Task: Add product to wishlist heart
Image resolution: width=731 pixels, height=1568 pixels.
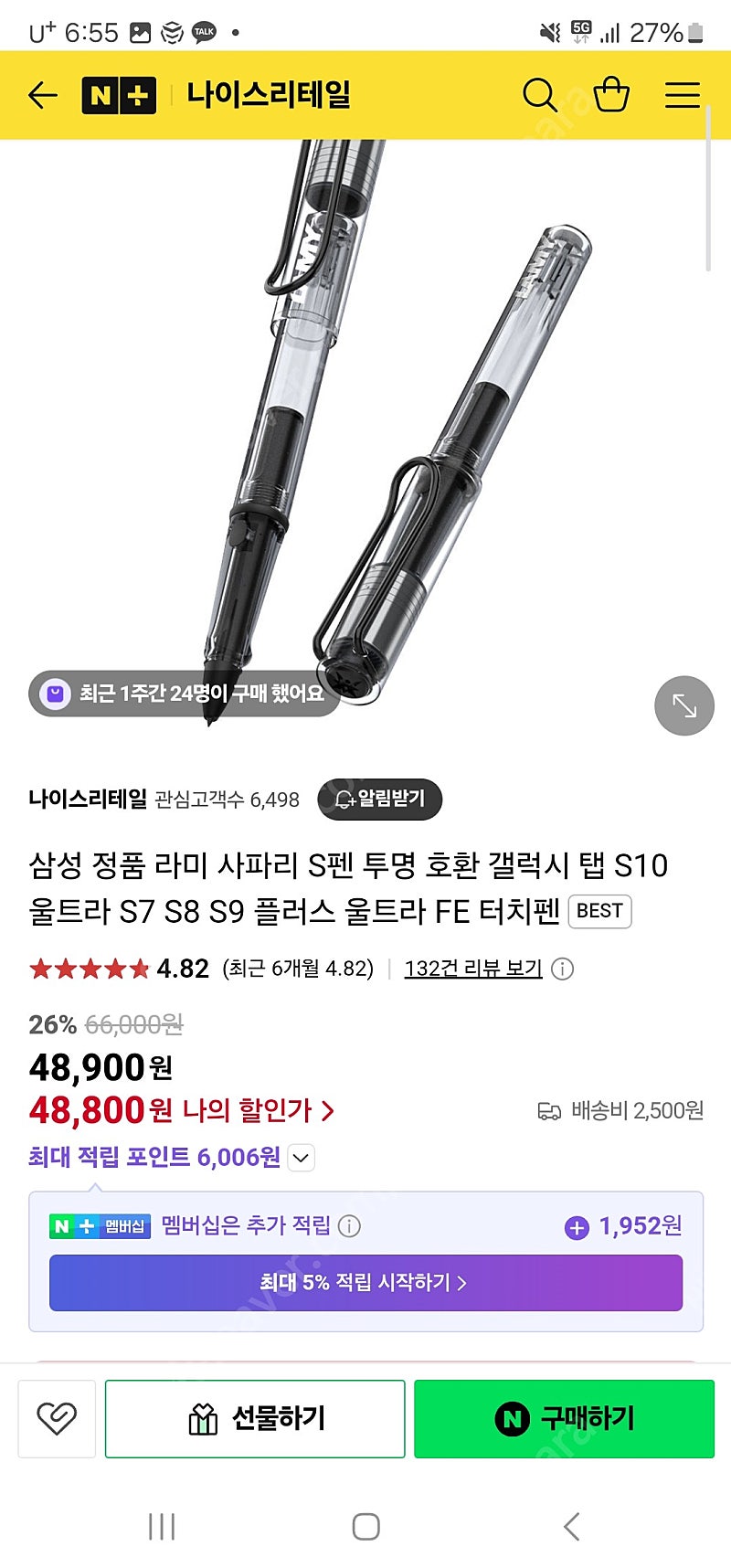Action: pyautogui.click(x=57, y=1418)
